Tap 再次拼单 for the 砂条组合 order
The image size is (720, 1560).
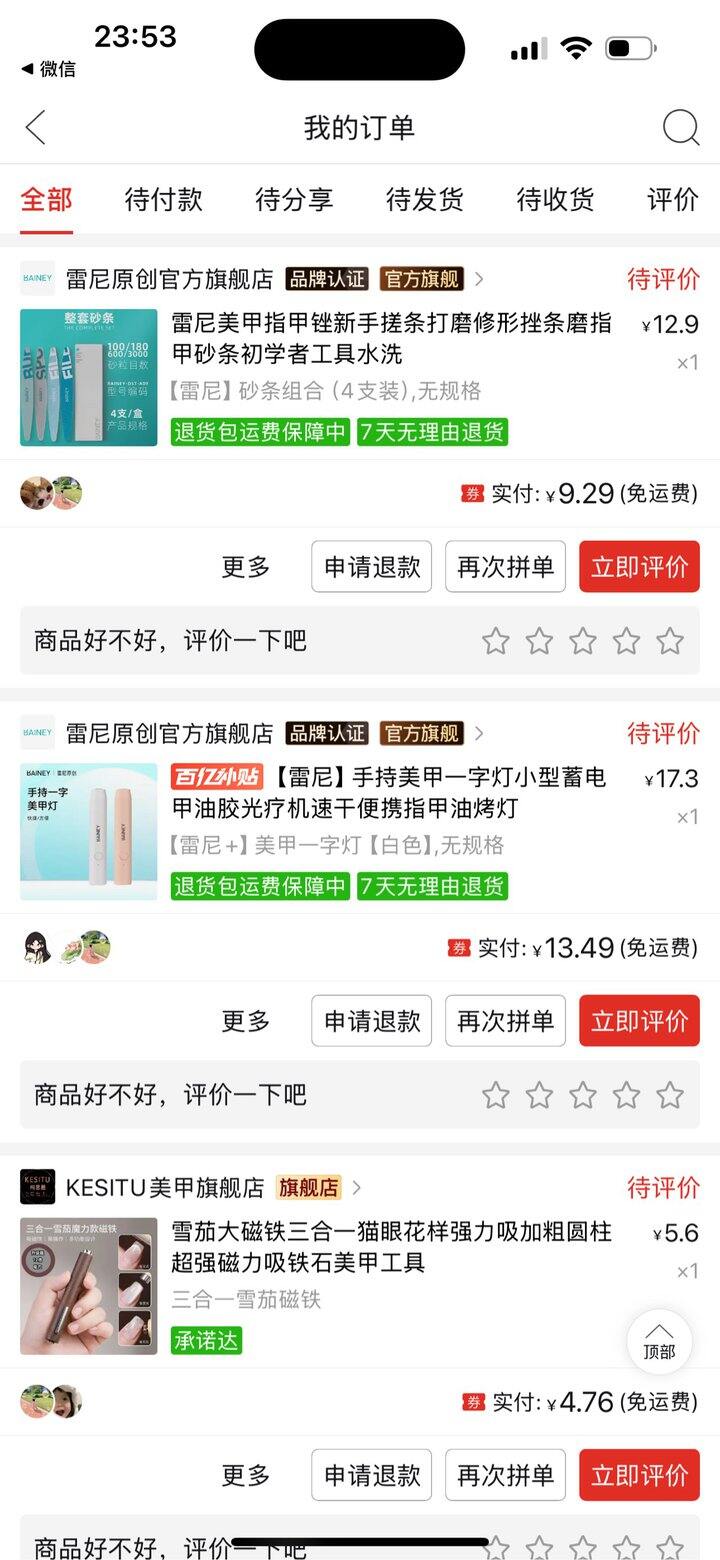pyautogui.click(x=505, y=567)
